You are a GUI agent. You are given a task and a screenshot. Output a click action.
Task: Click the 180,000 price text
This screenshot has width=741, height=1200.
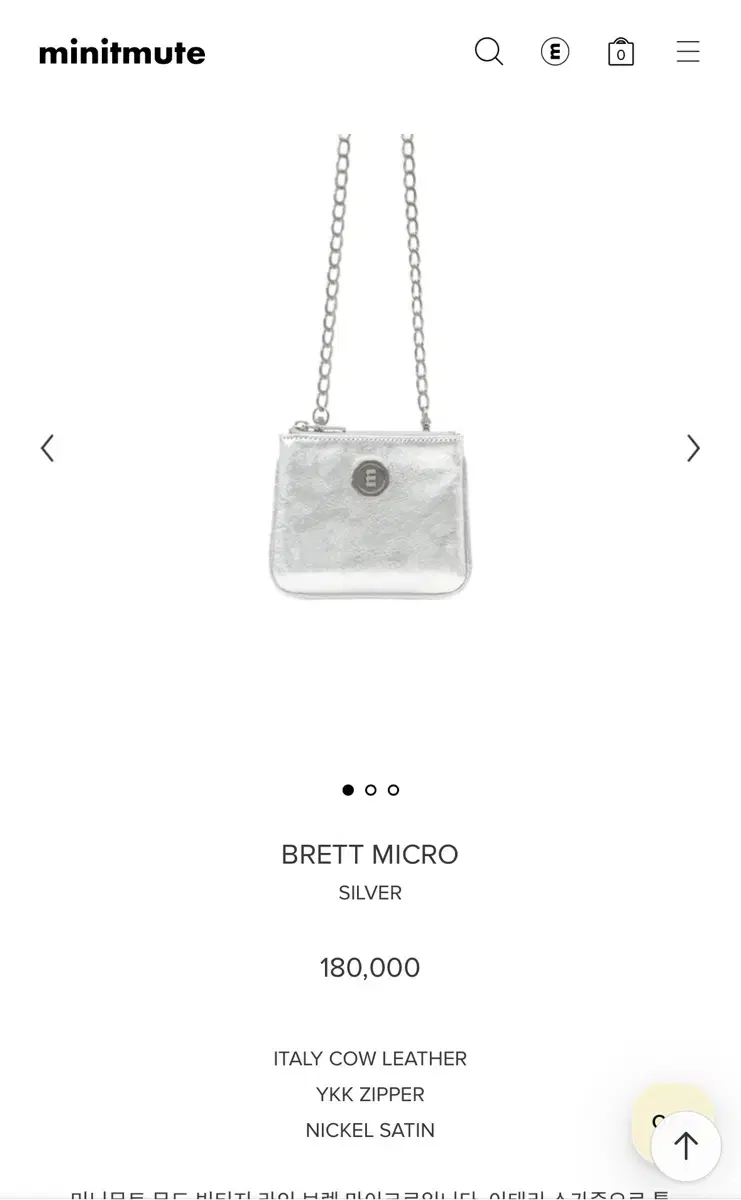coord(370,967)
